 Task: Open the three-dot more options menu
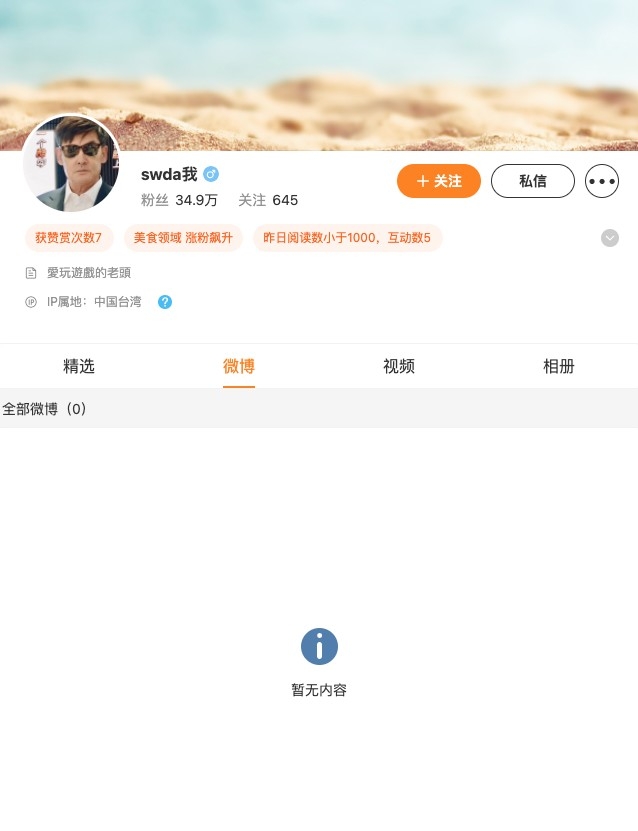[x=602, y=181]
